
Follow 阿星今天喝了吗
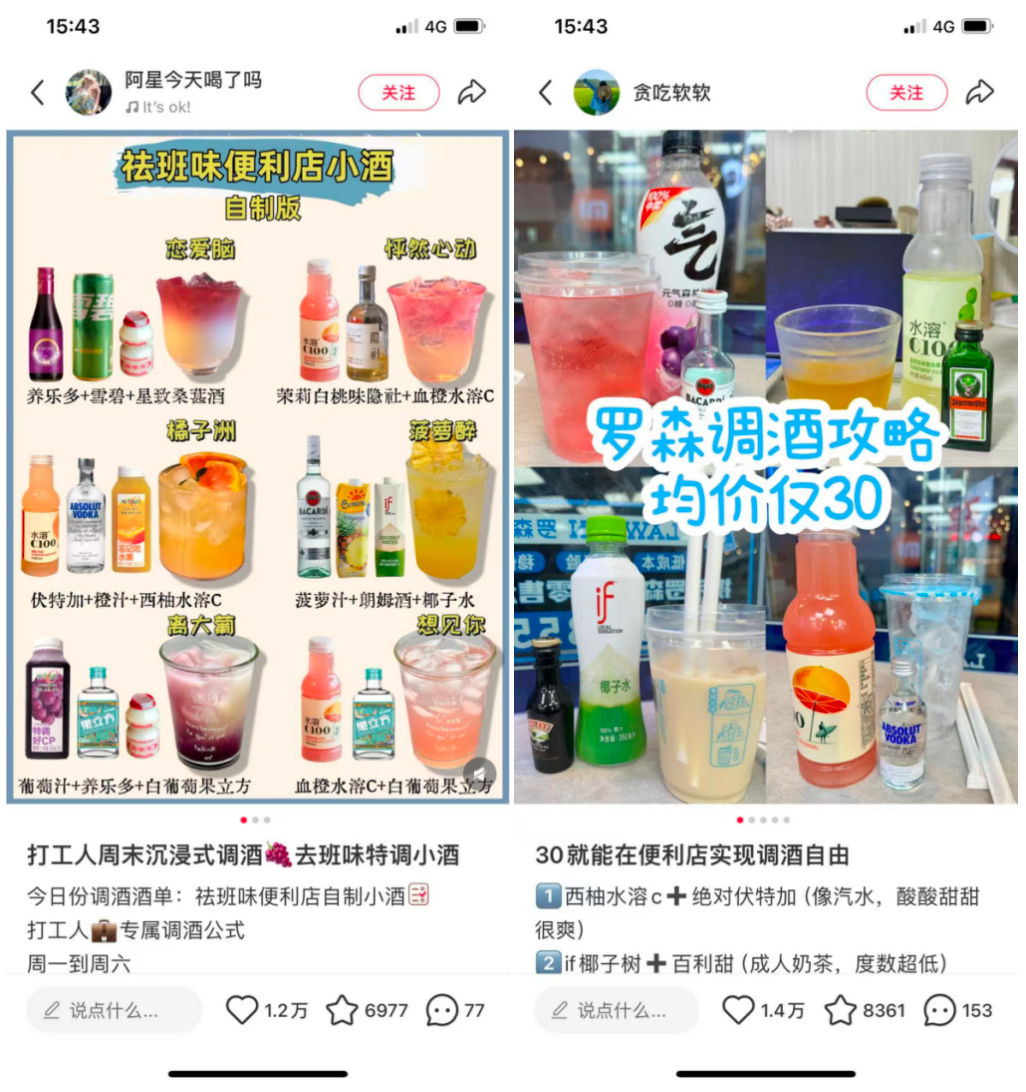[398, 93]
